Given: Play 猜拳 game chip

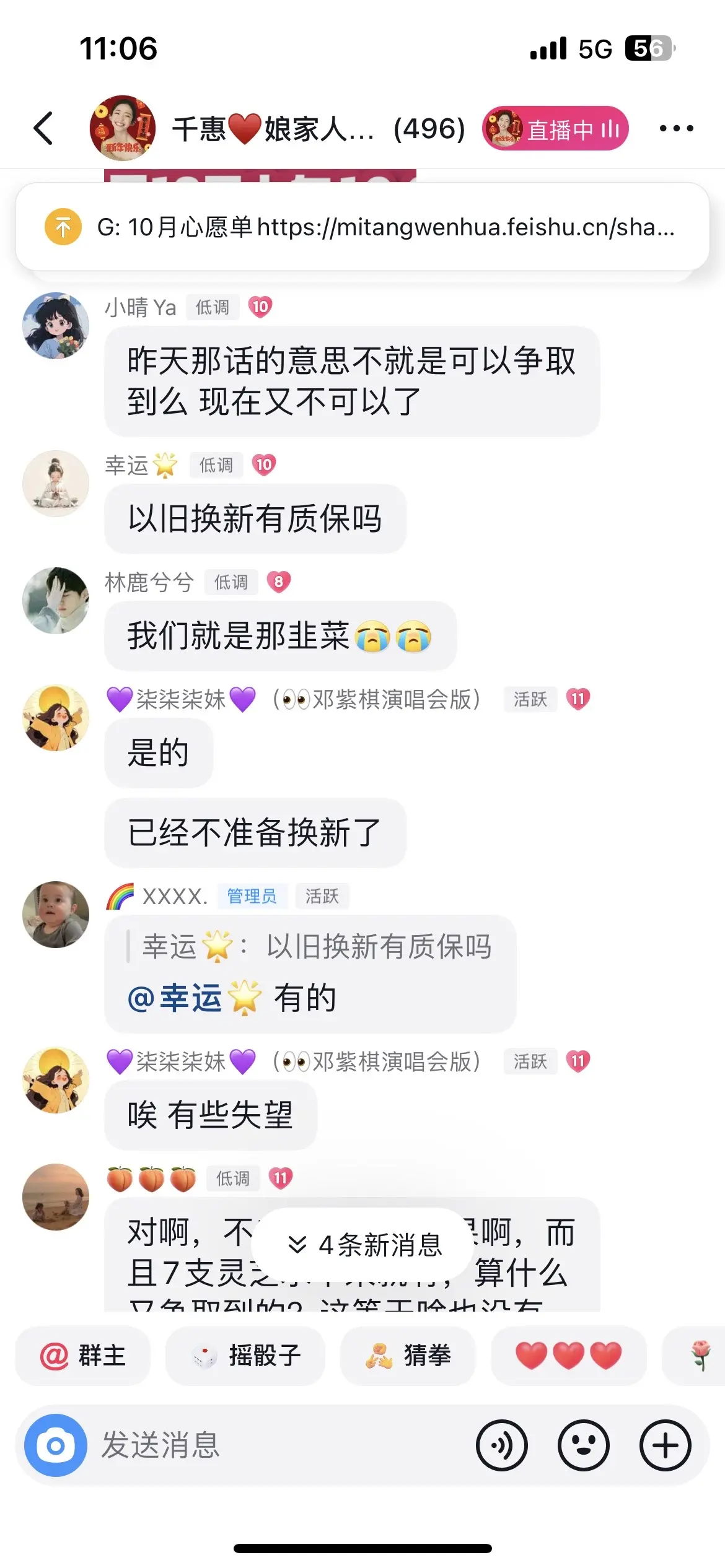Looking at the screenshot, I should click(408, 1356).
